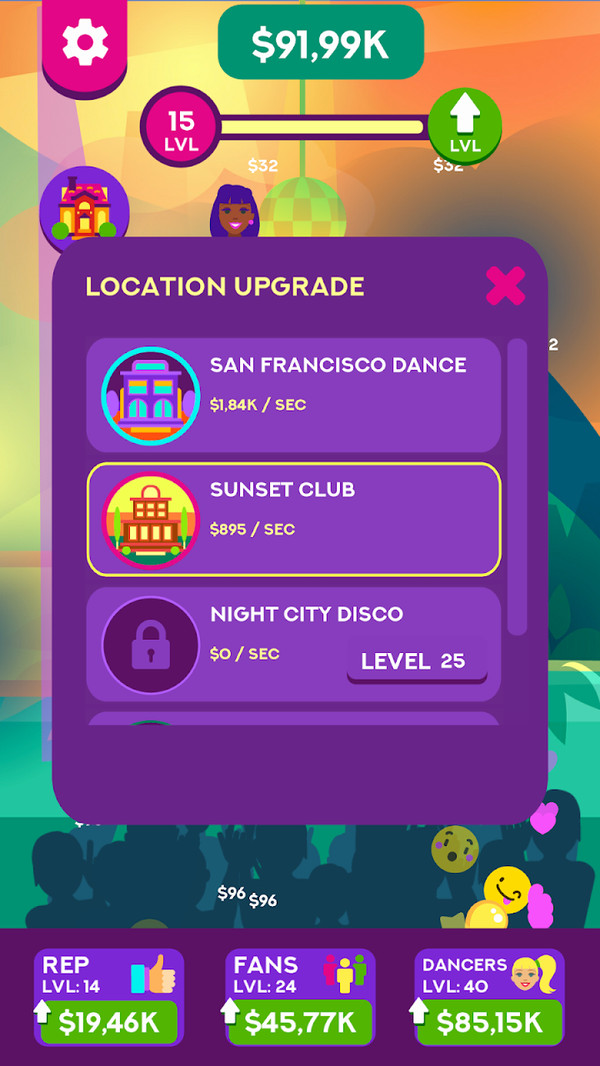Viewport: 600px width, 1066px height.
Task: Tap the location building icon
Action: click(84, 210)
